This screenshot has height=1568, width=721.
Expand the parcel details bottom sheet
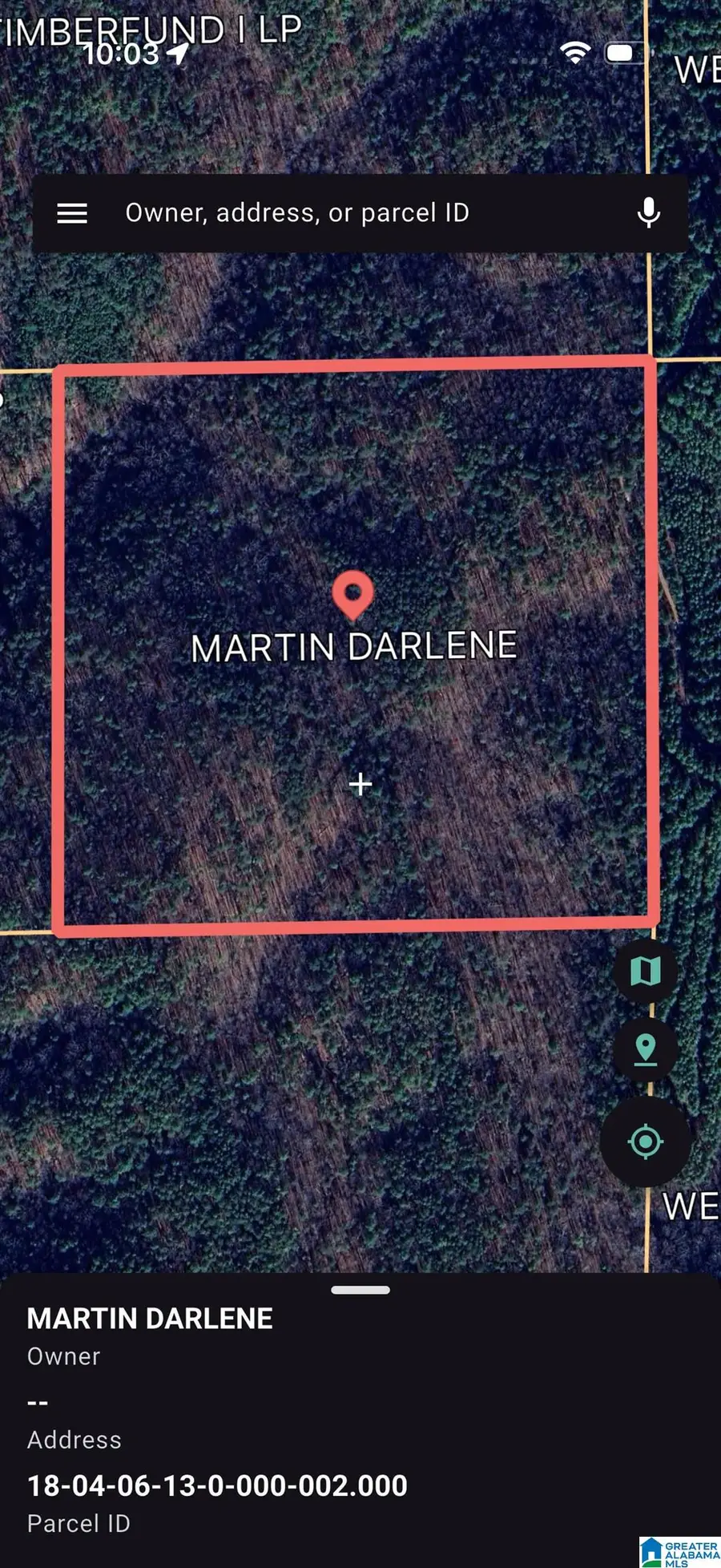click(360, 1289)
